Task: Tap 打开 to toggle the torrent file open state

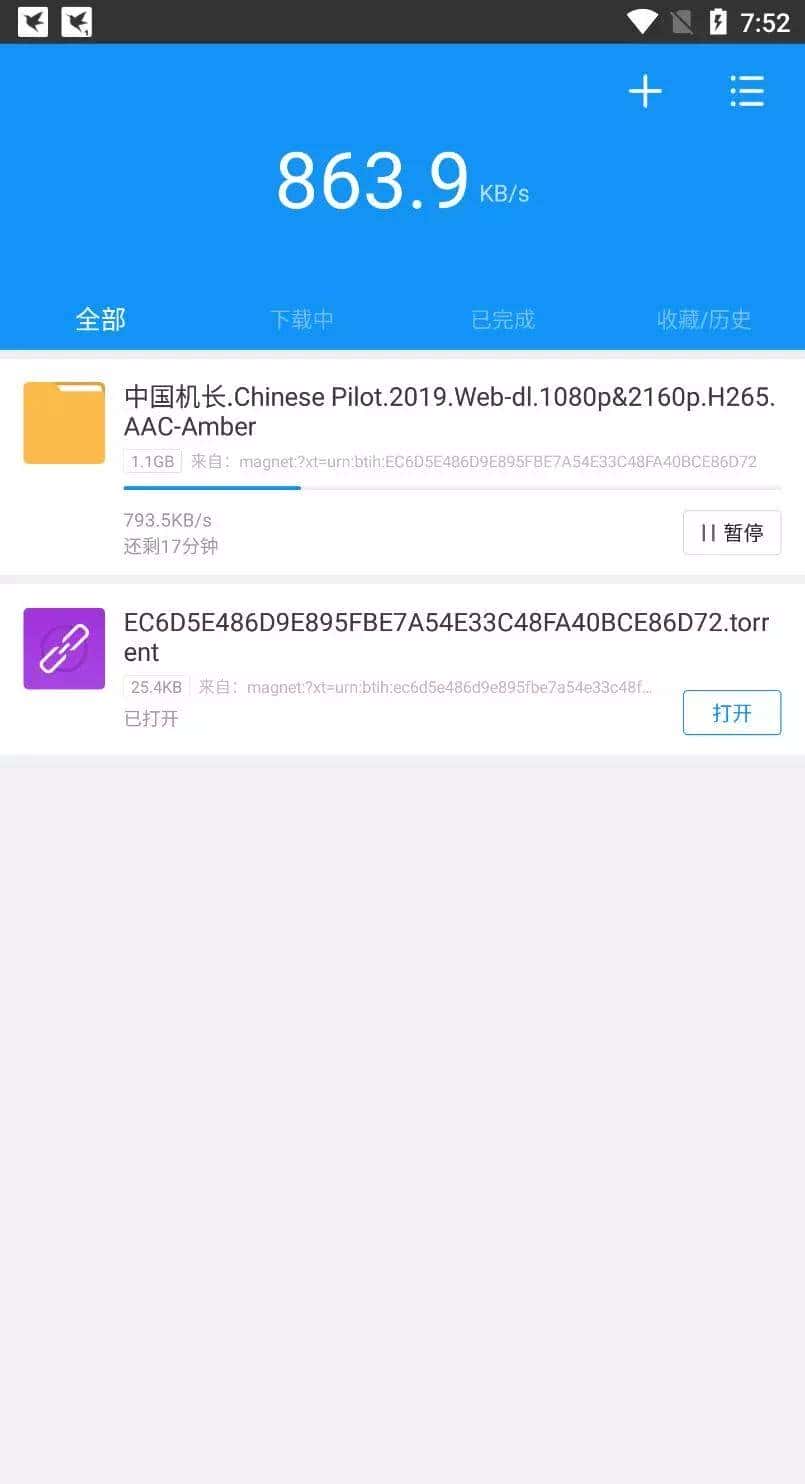Action: [731, 712]
